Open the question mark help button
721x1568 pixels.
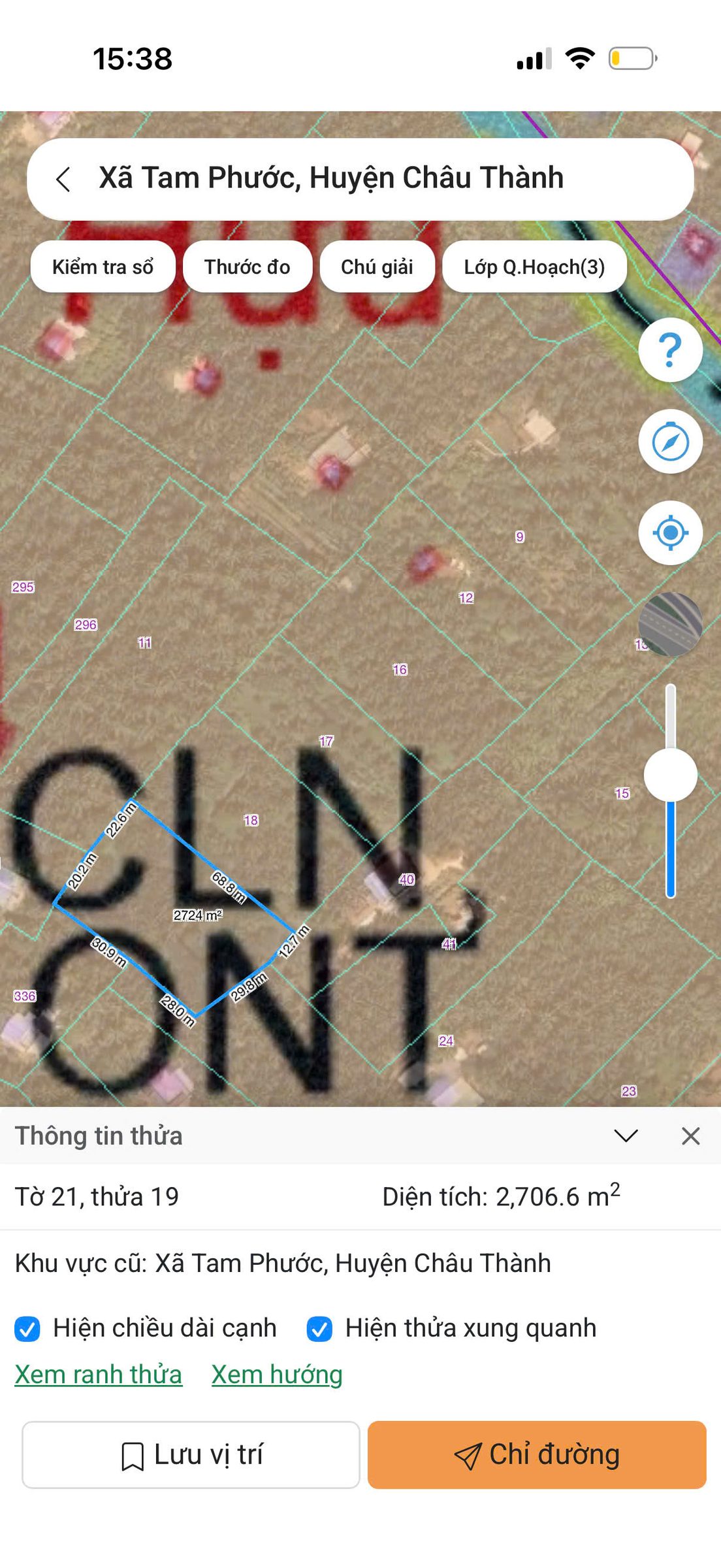[670, 350]
